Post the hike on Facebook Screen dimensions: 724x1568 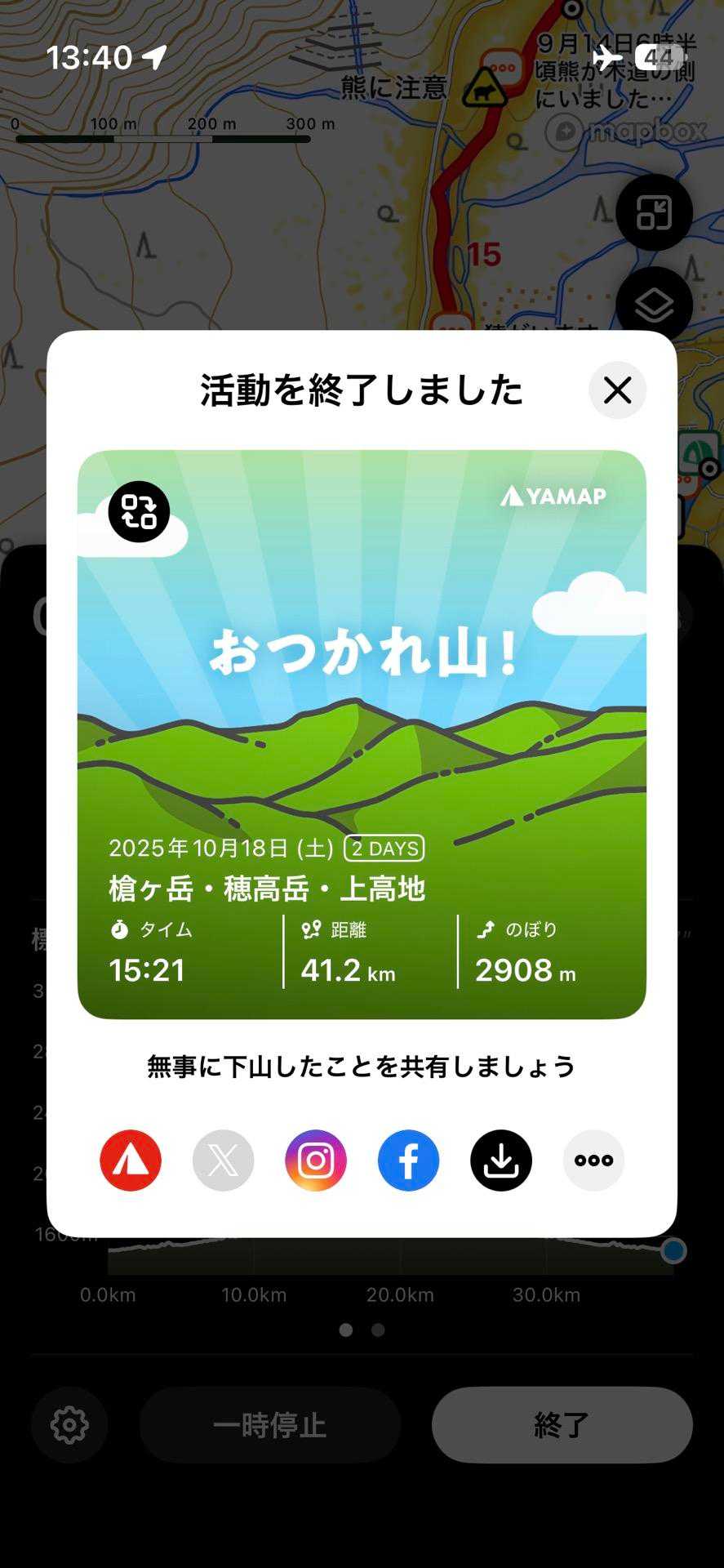(x=408, y=1160)
